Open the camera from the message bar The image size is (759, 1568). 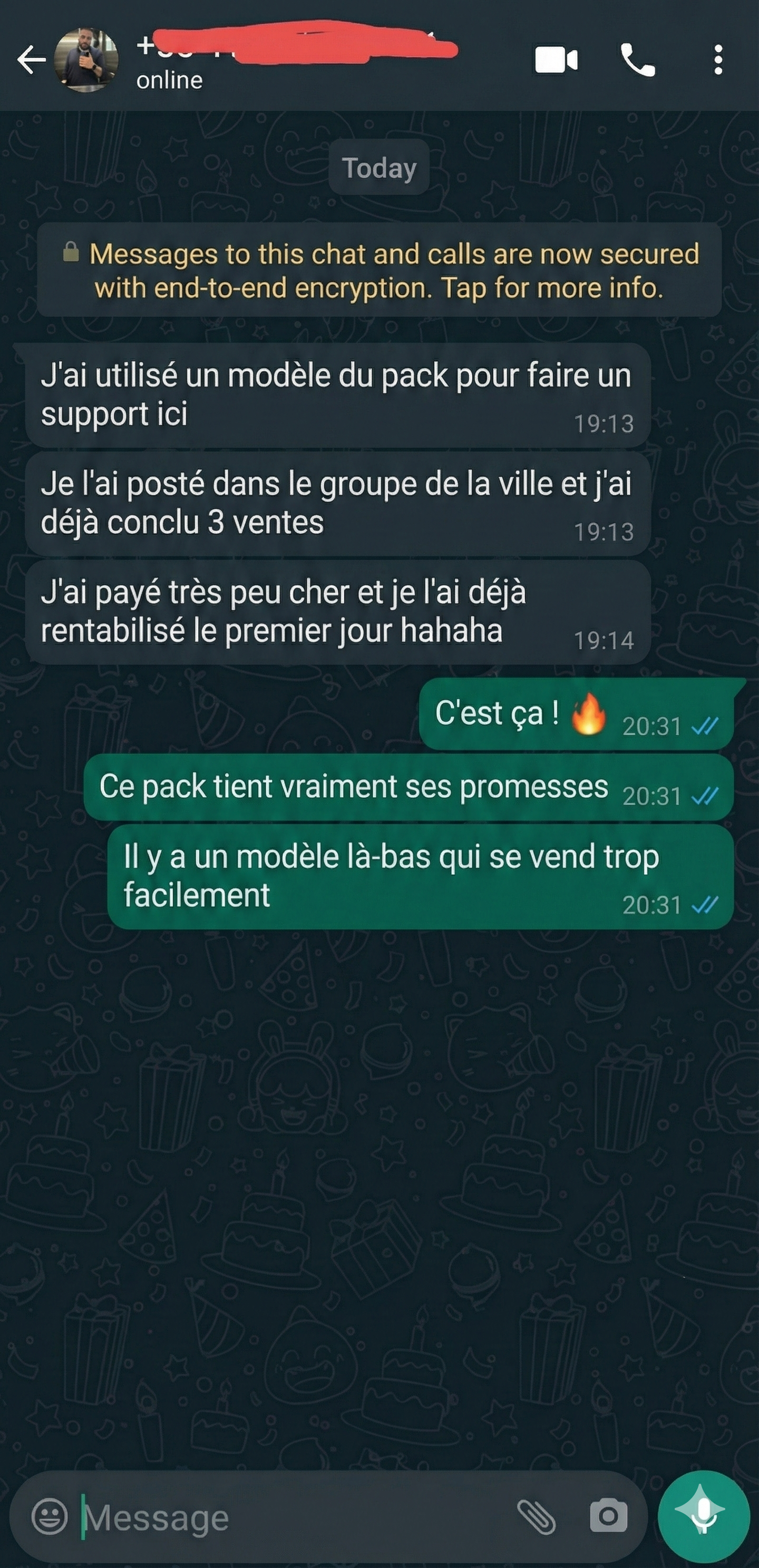point(608,1516)
